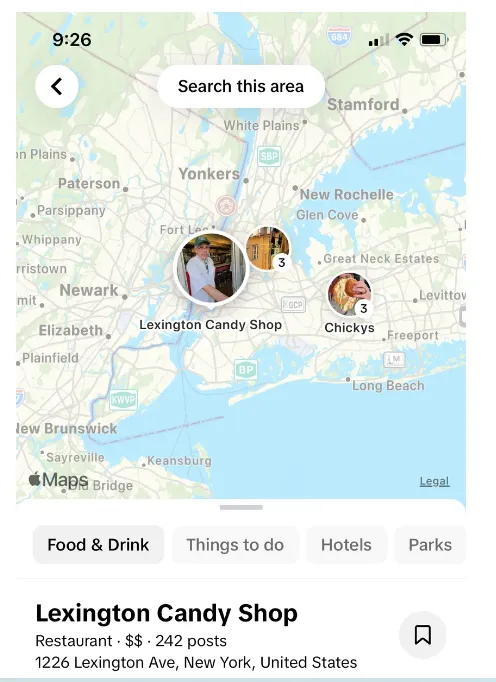Bookmark Lexington Candy Shop
Image resolution: width=496 pixels, height=682 pixels.
tap(422, 635)
